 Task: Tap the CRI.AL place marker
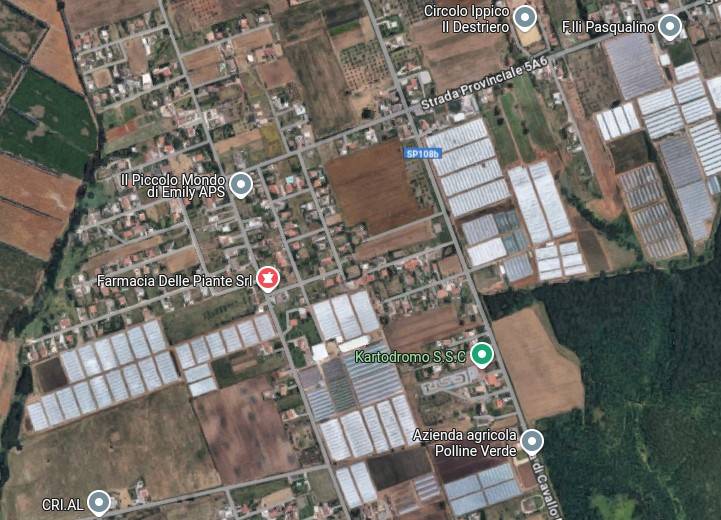98,502
